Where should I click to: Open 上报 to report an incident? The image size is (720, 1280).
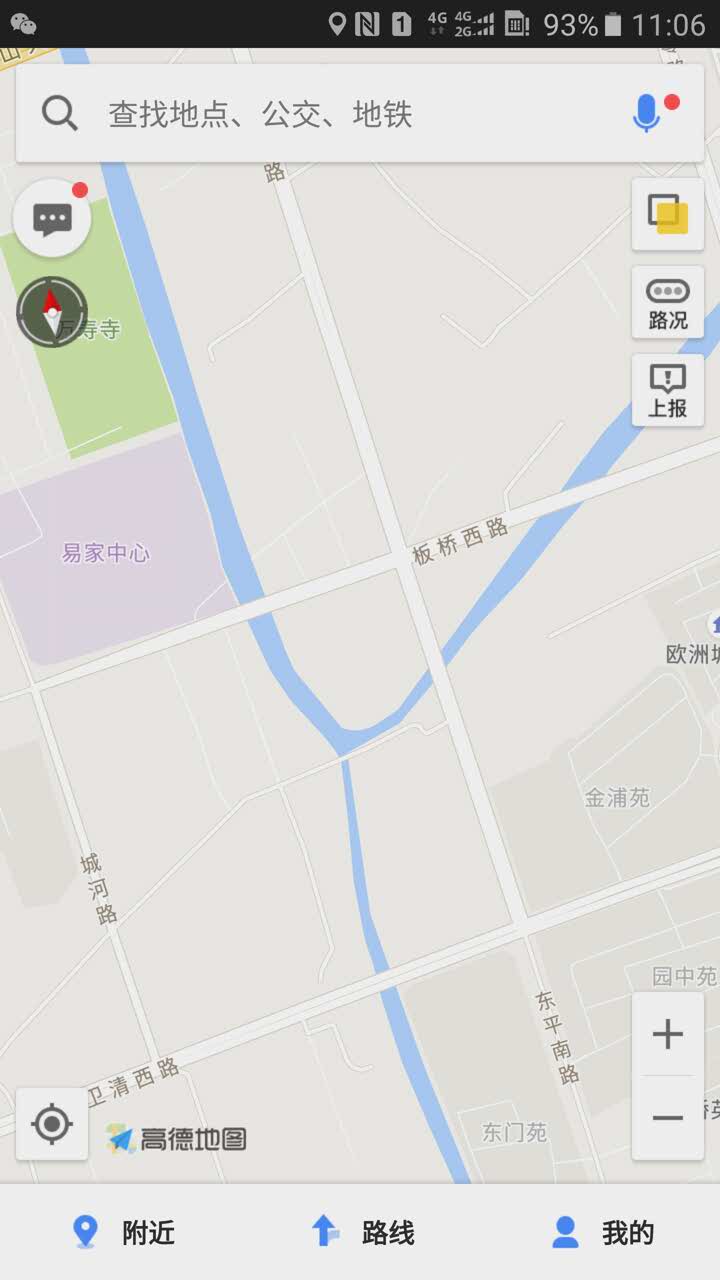point(667,390)
